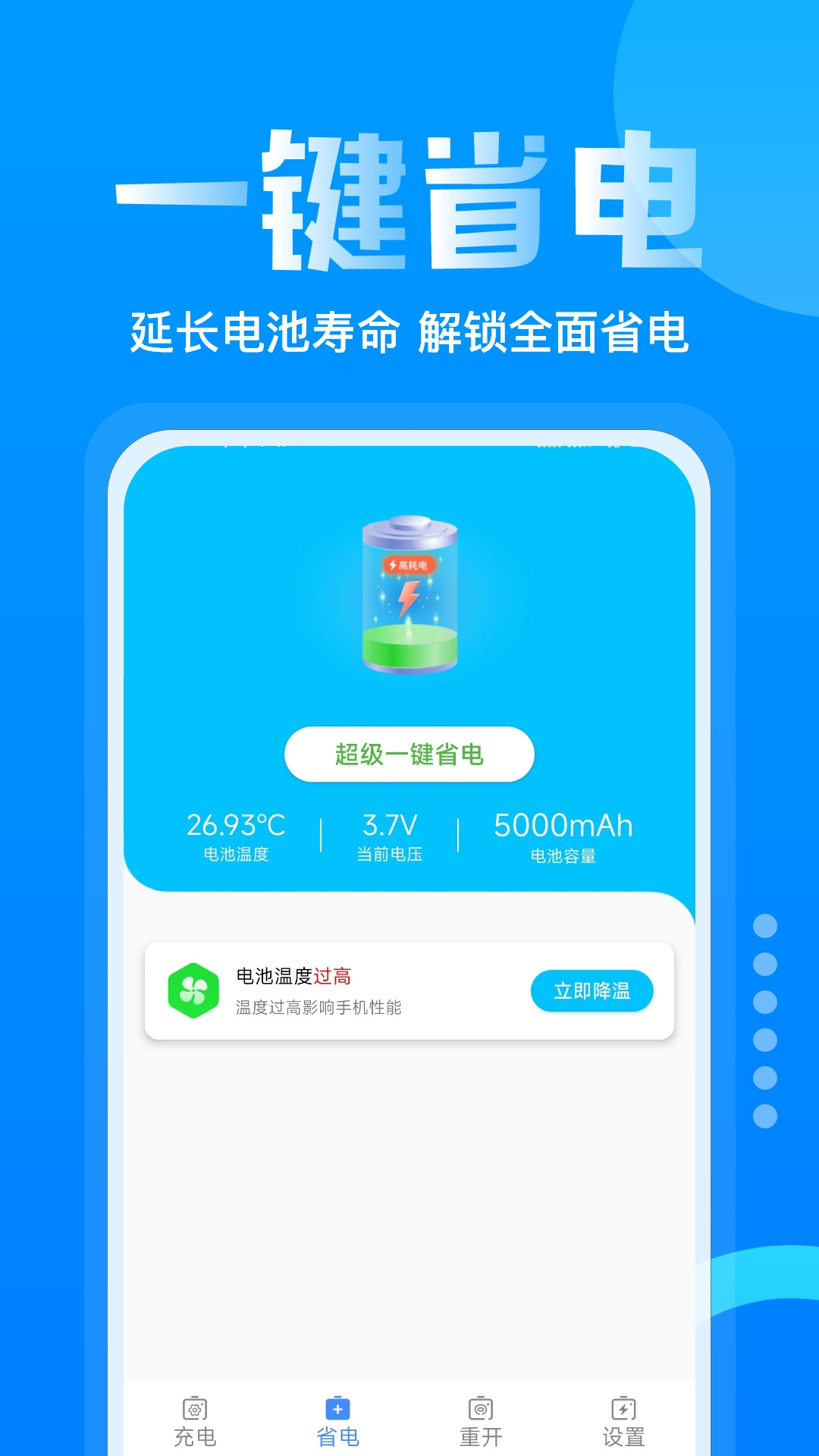The width and height of the screenshot is (819, 1456).
Task: Tap the 立即降温 cooling button
Action: pyautogui.click(x=592, y=990)
